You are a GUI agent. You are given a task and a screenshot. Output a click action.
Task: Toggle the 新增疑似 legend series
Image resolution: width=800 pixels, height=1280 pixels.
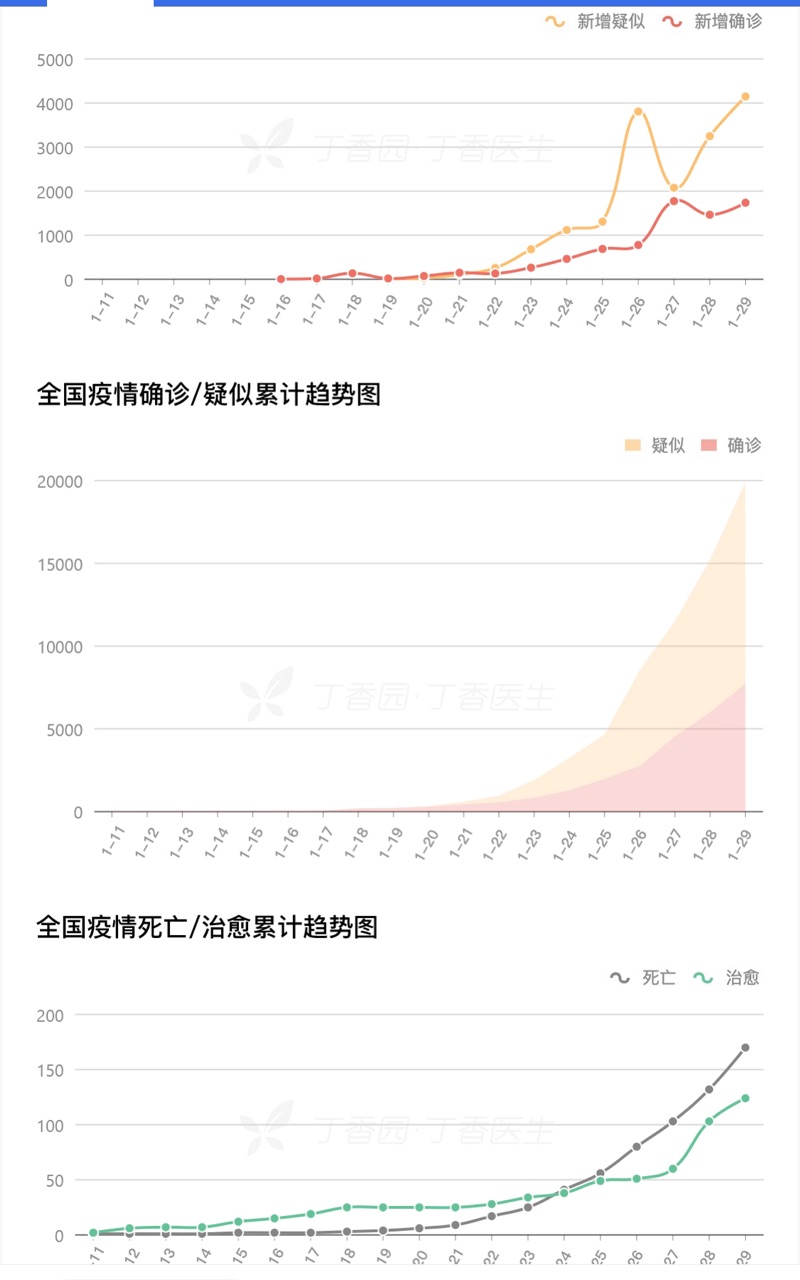(595, 21)
